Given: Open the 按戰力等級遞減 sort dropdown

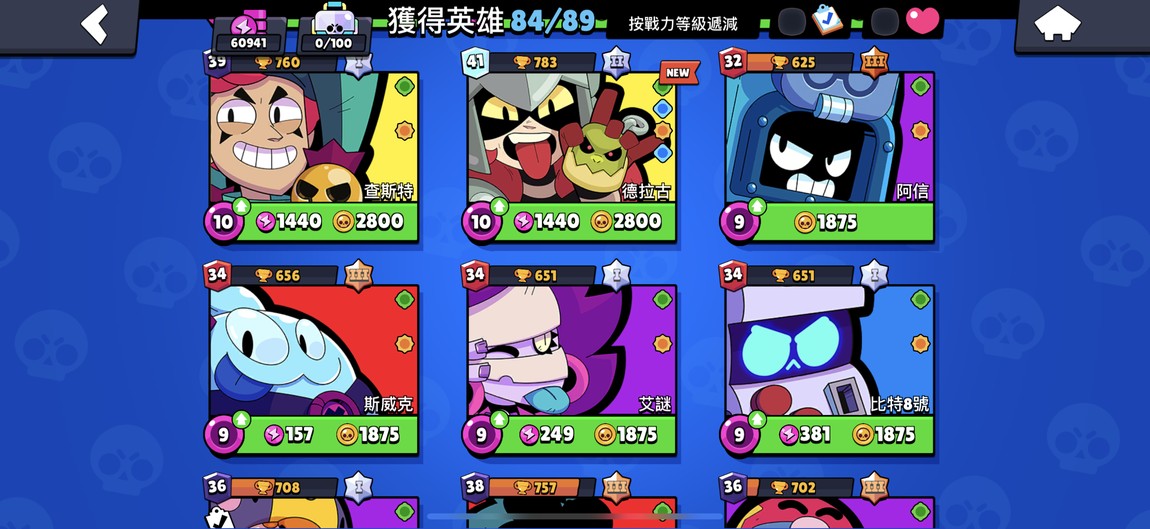Looking at the screenshot, I should (x=683, y=23).
